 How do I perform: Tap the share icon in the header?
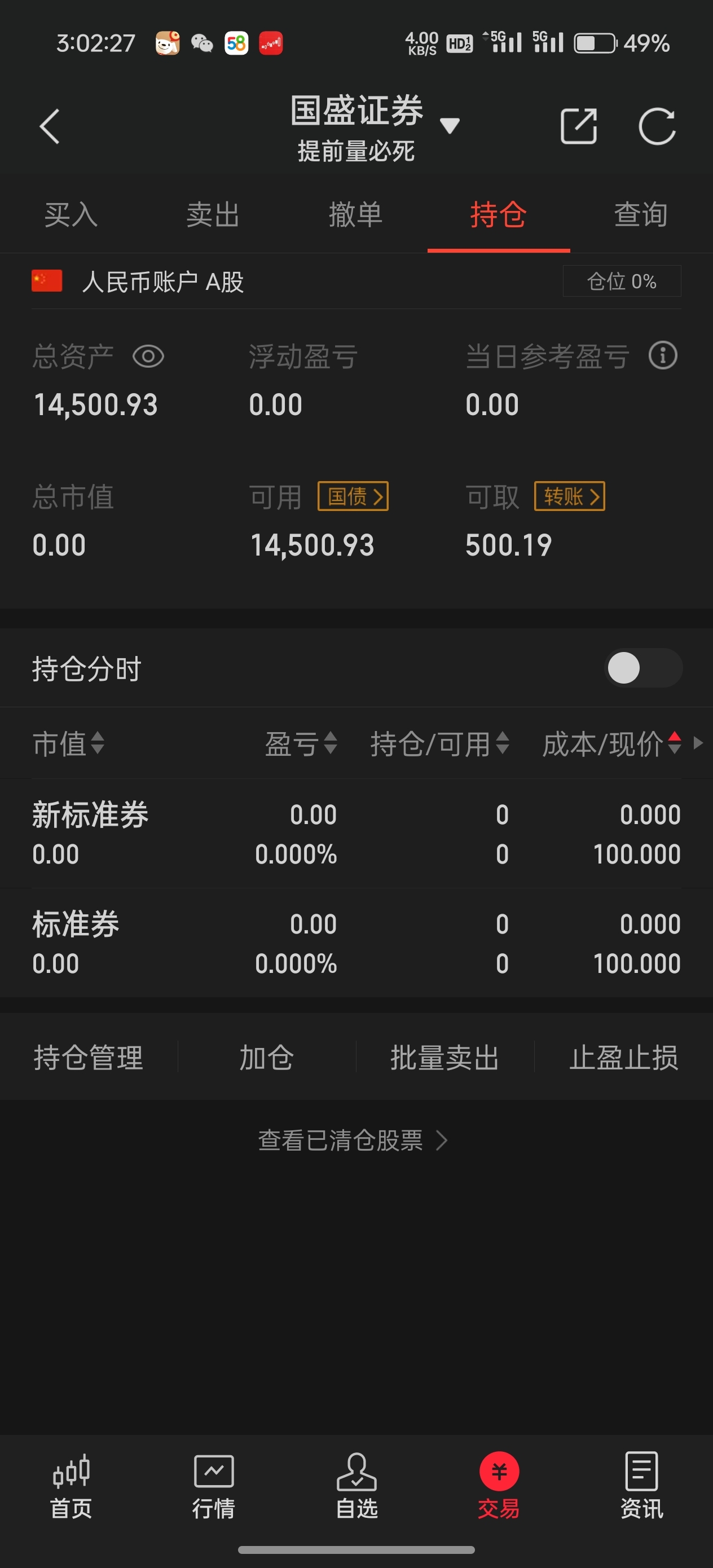578,126
